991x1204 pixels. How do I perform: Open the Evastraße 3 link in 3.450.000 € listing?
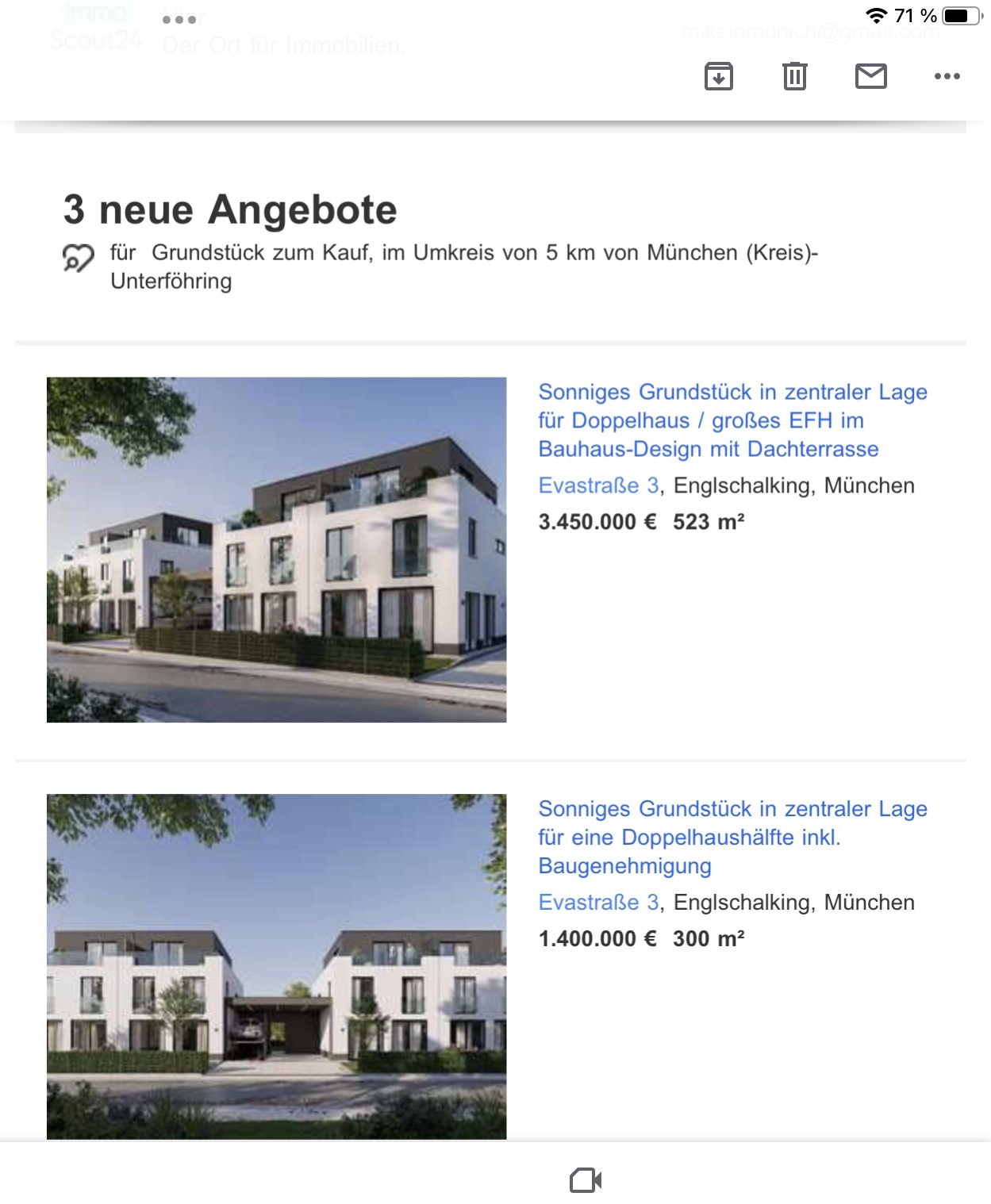click(x=598, y=485)
